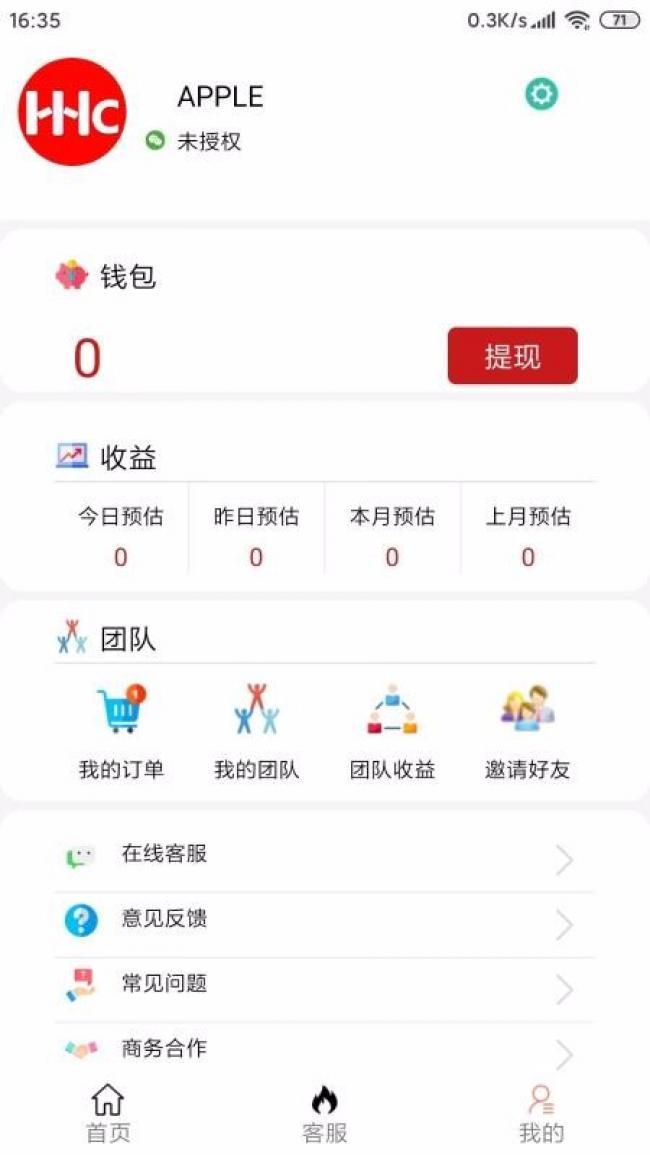Open settings via the gear icon

coord(542,95)
